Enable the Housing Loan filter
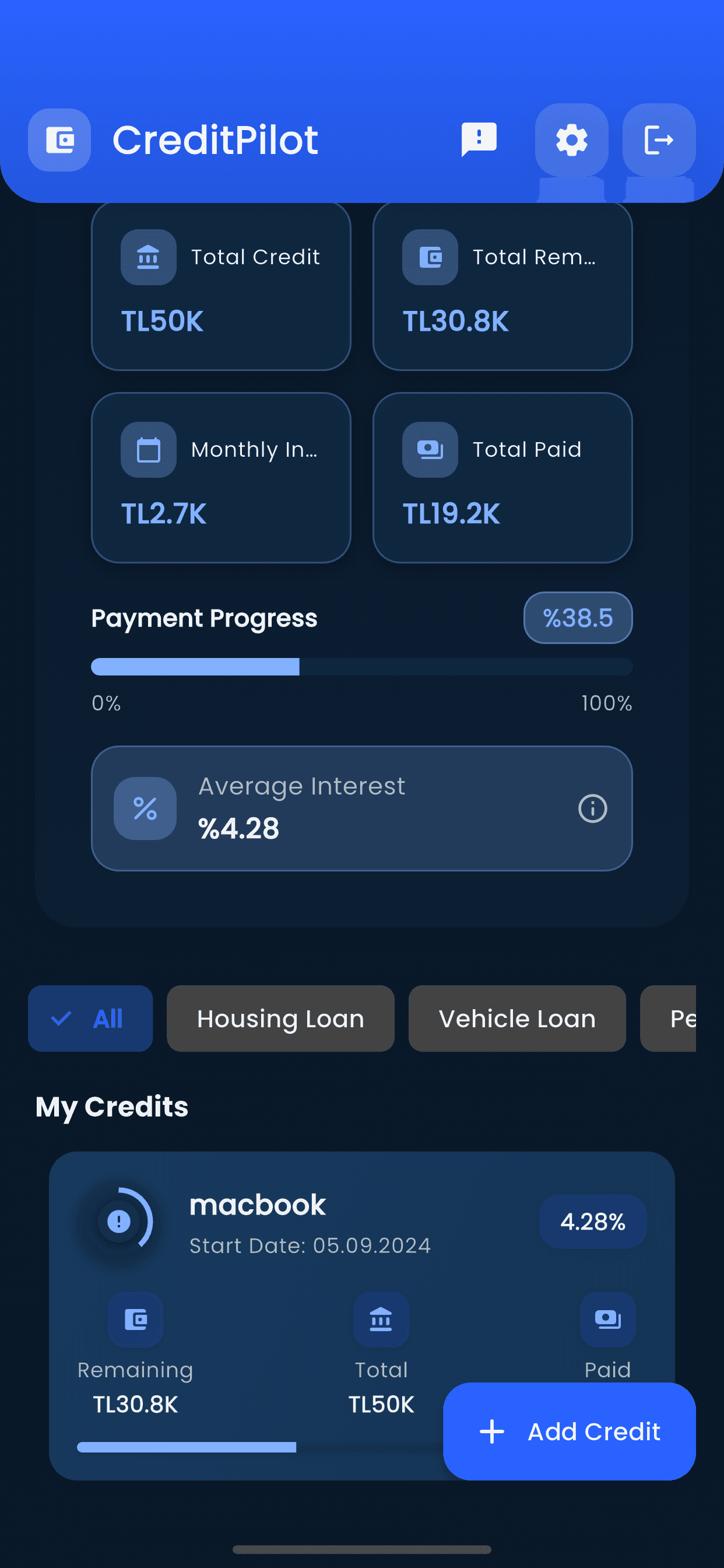 click(280, 1019)
